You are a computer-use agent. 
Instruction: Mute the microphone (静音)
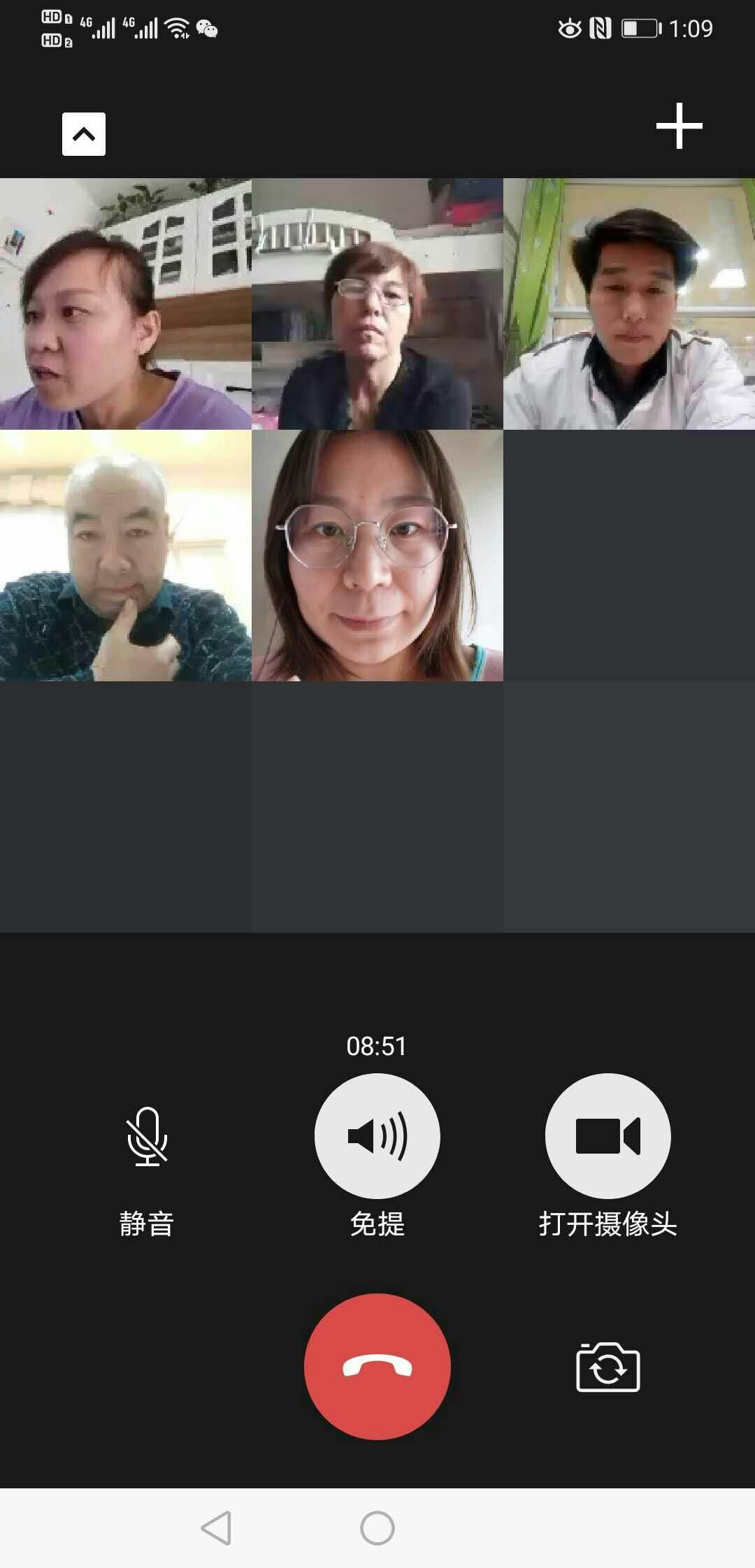147,1137
